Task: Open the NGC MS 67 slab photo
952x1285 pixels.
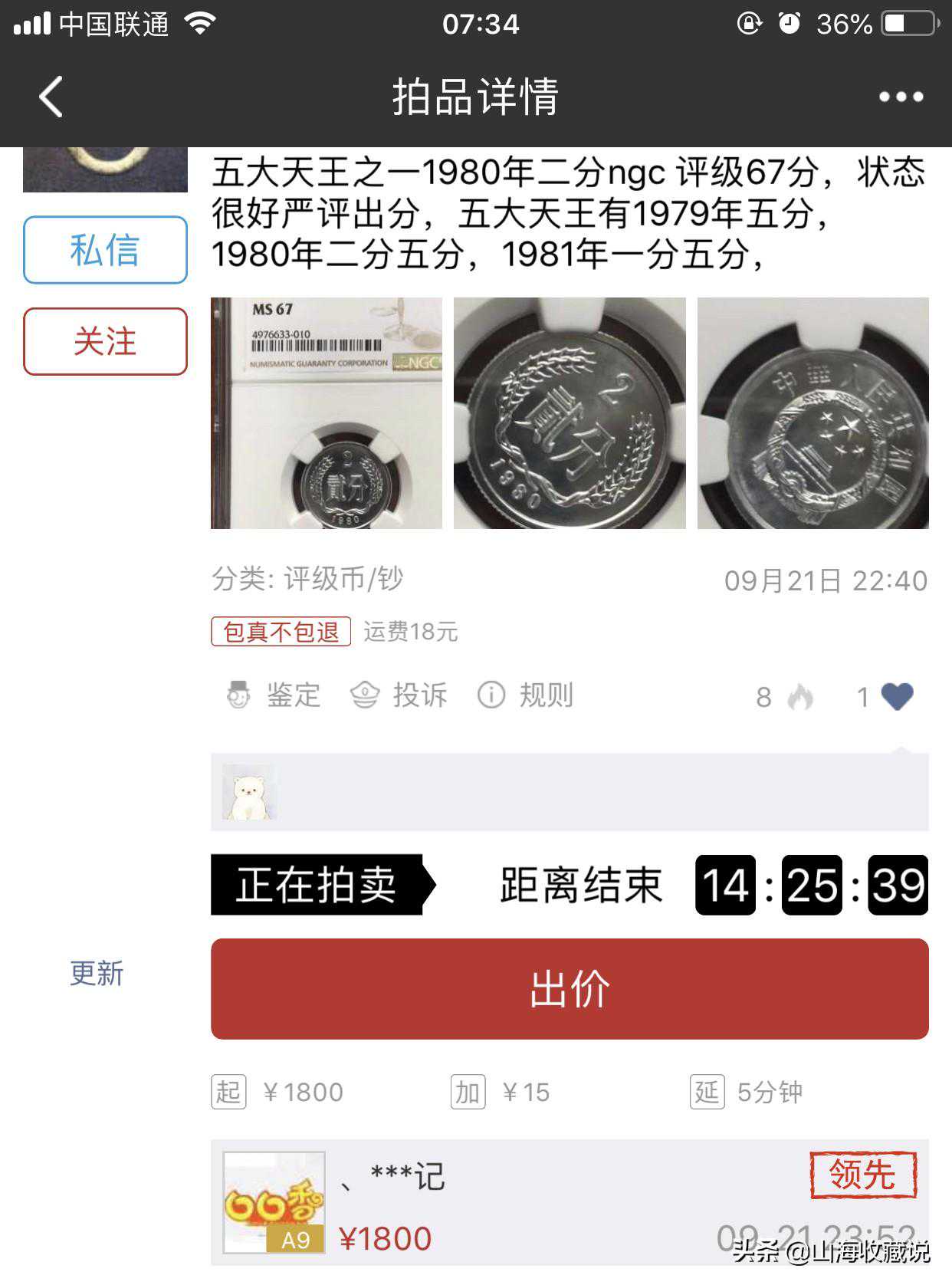Action: (327, 413)
